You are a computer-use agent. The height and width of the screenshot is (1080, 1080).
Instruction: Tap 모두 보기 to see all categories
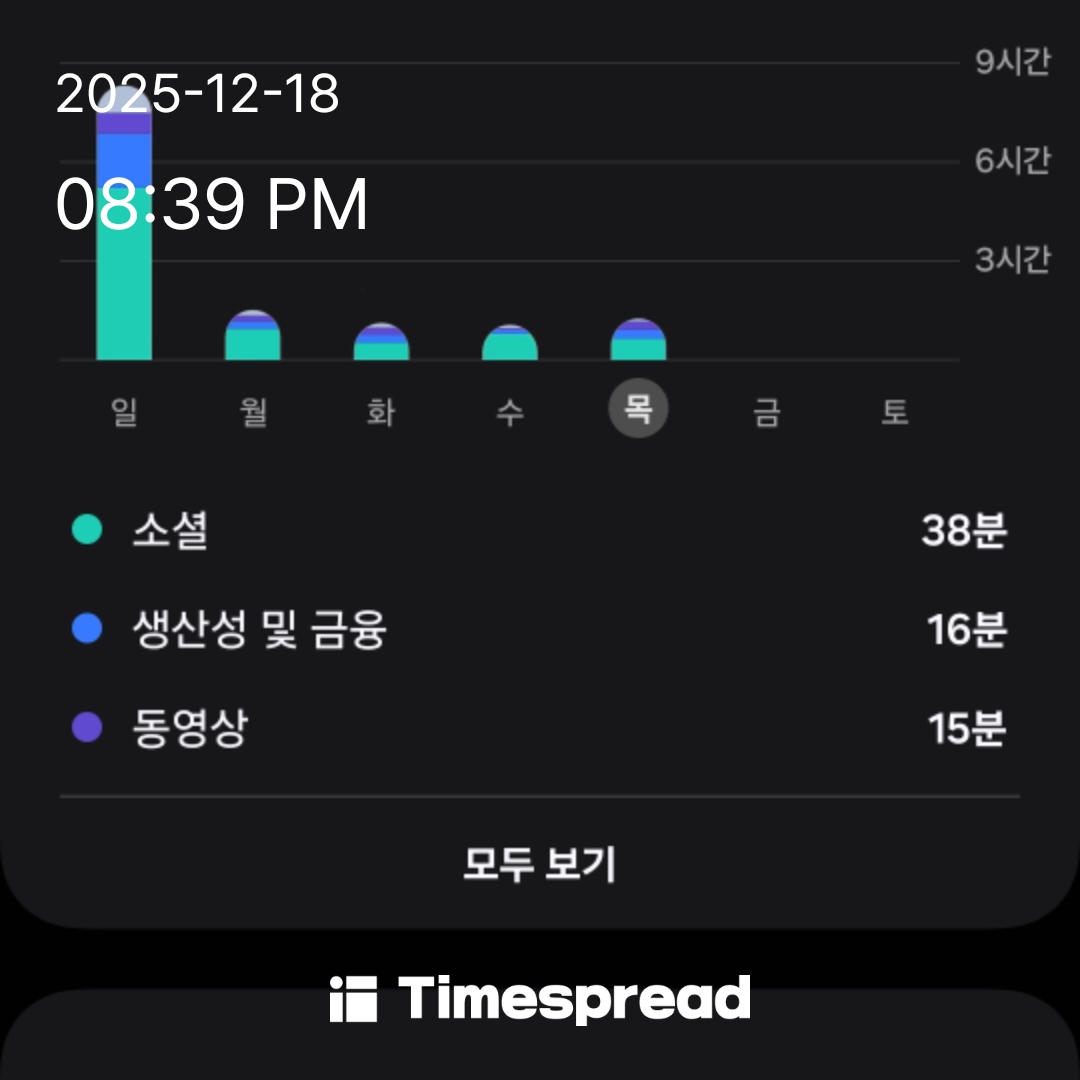click(539, 864)
